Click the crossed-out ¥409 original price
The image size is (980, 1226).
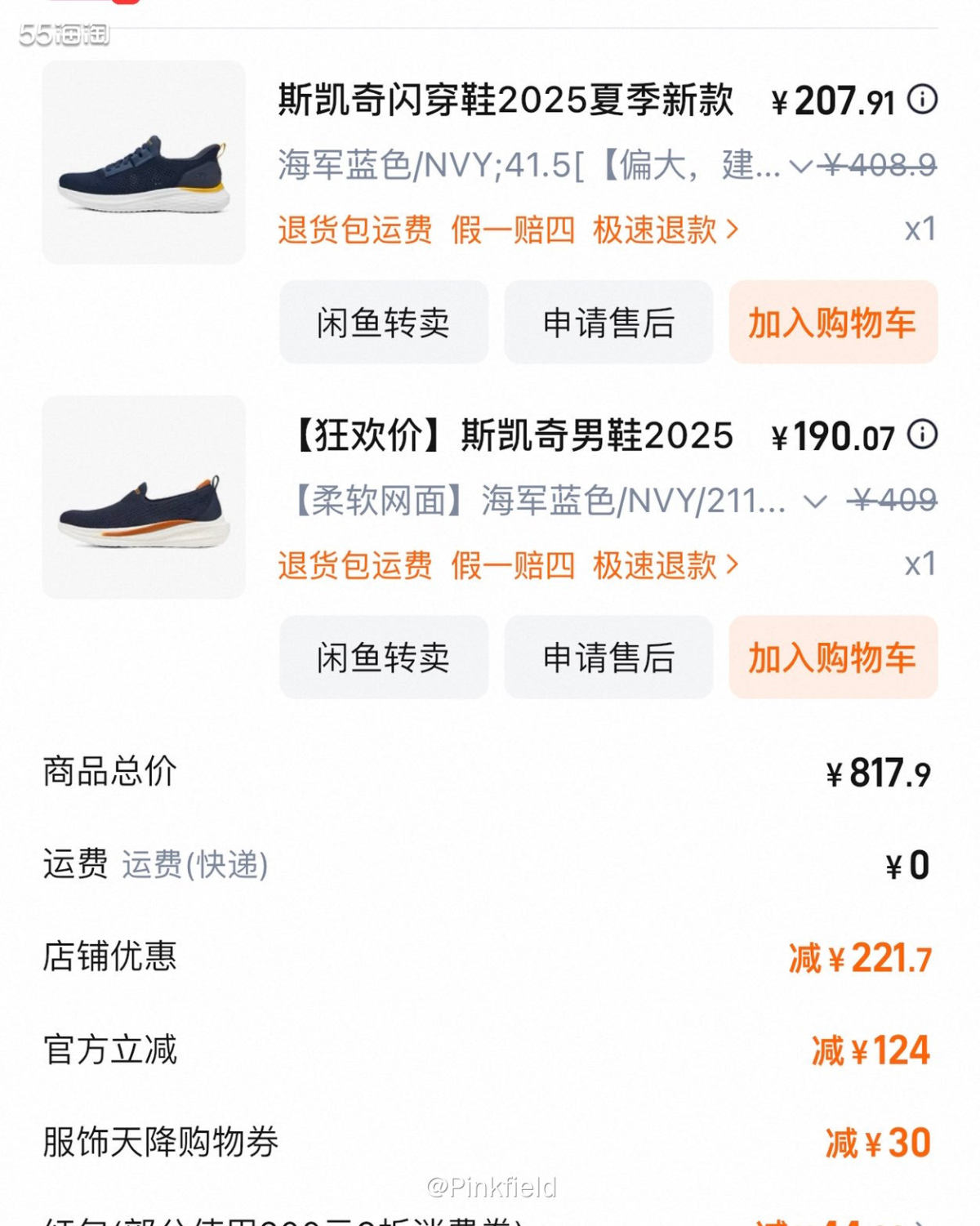coord(893,502)
